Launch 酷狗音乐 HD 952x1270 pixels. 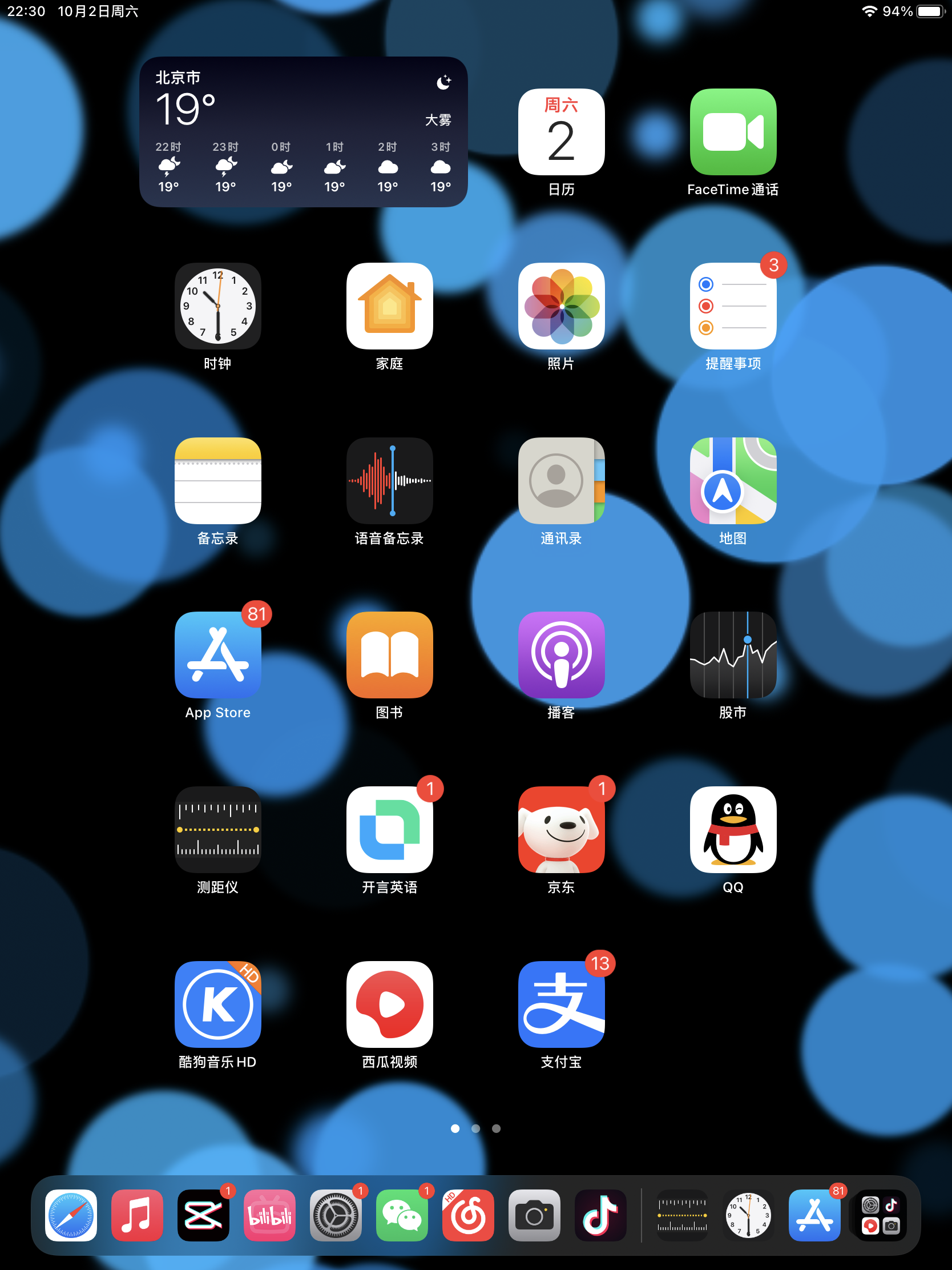click(217, 1003)
